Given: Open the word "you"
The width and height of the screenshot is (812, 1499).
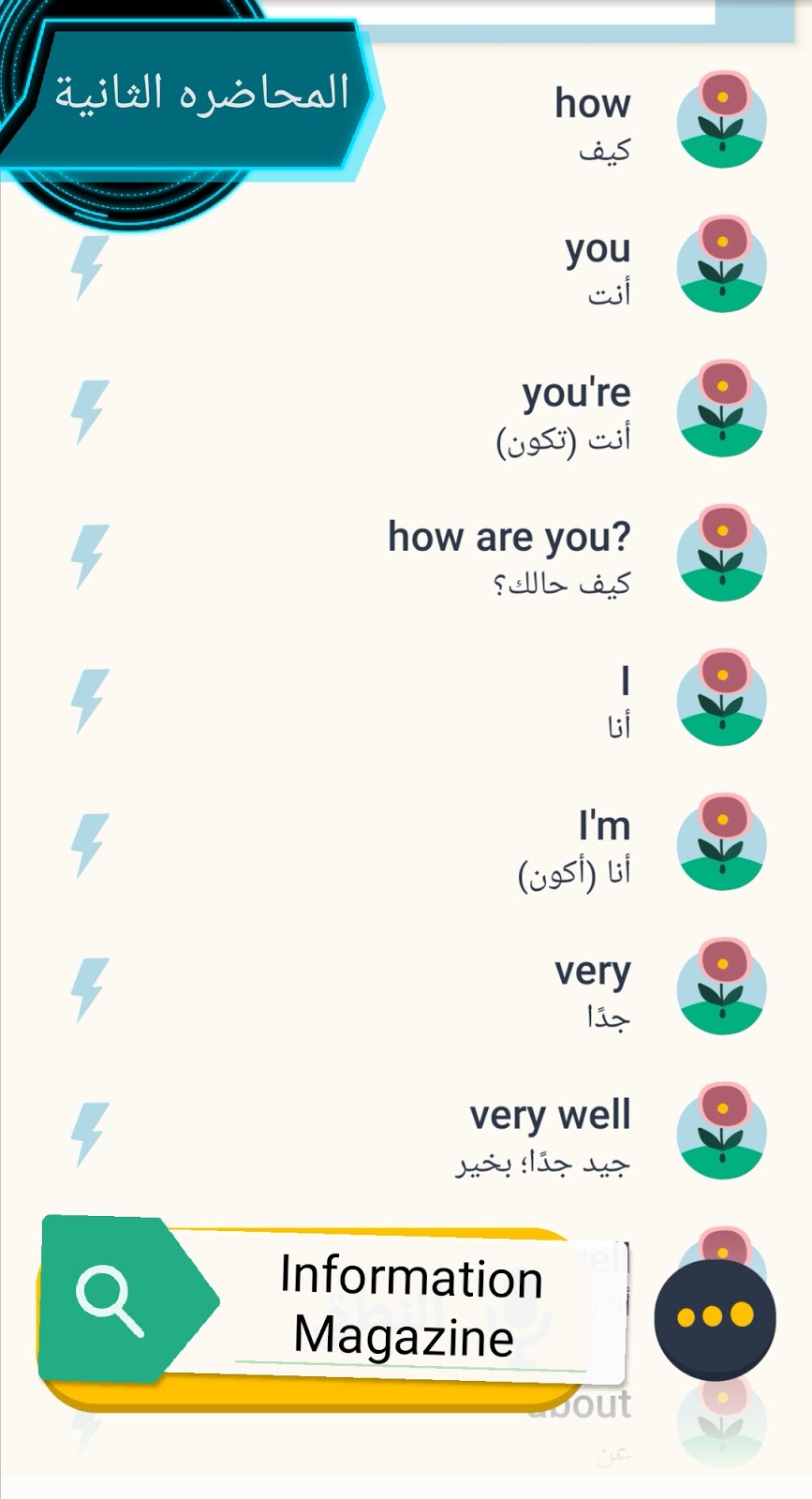Looking at the screenshot, I should tap(597, 250).
